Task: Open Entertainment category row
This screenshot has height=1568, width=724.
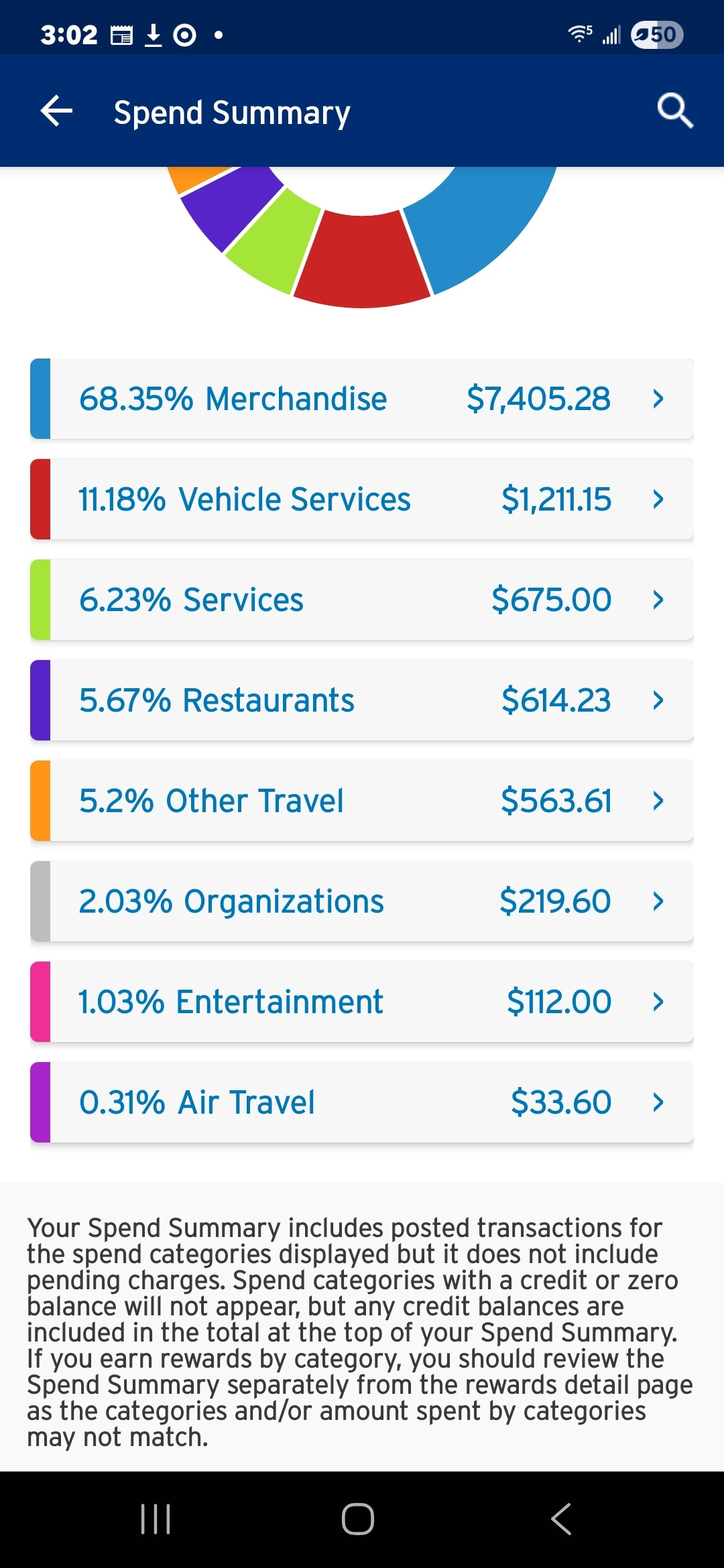Action: coord(362,1002)
